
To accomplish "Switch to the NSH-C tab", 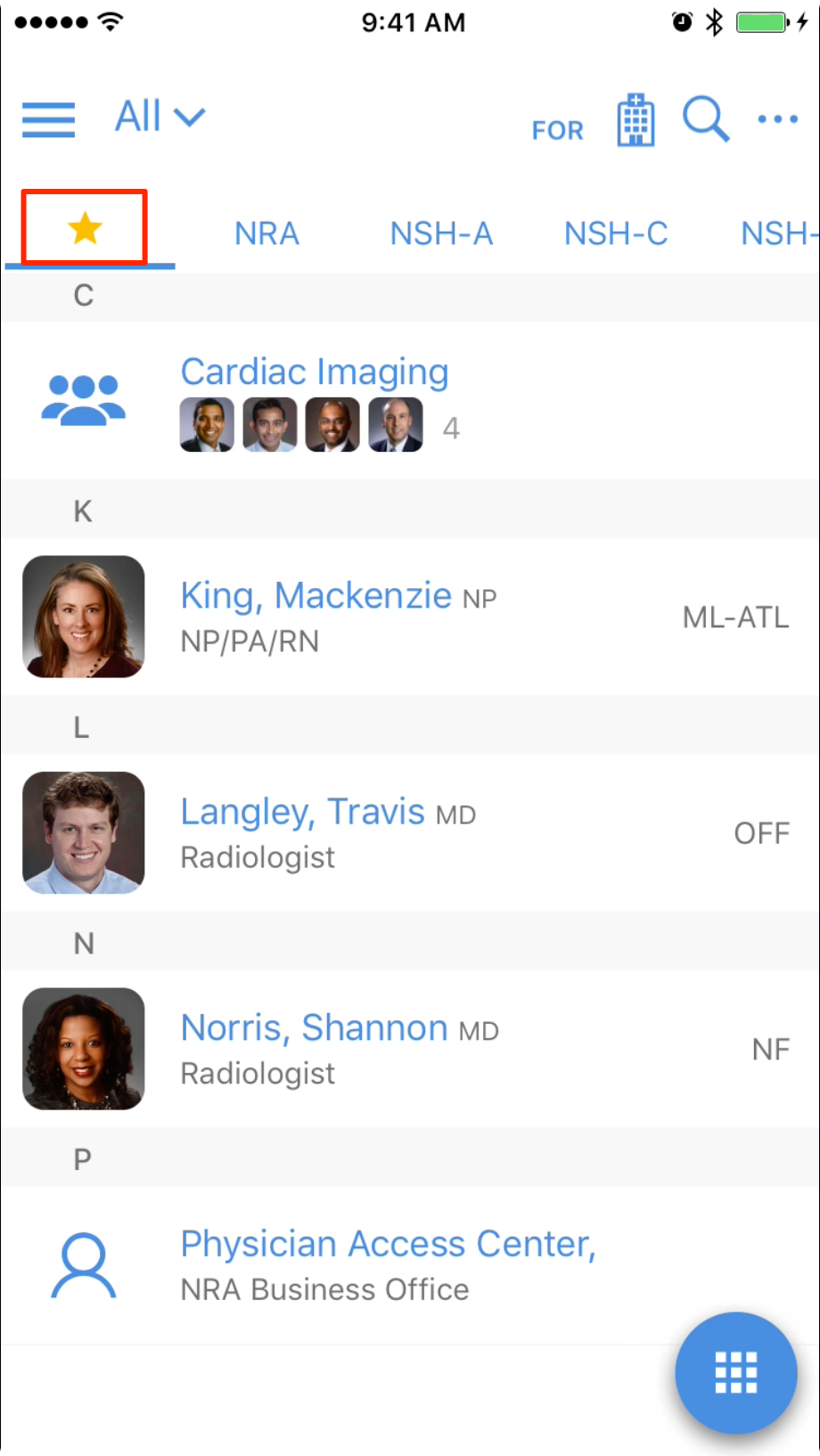I will tap(616, 233).
